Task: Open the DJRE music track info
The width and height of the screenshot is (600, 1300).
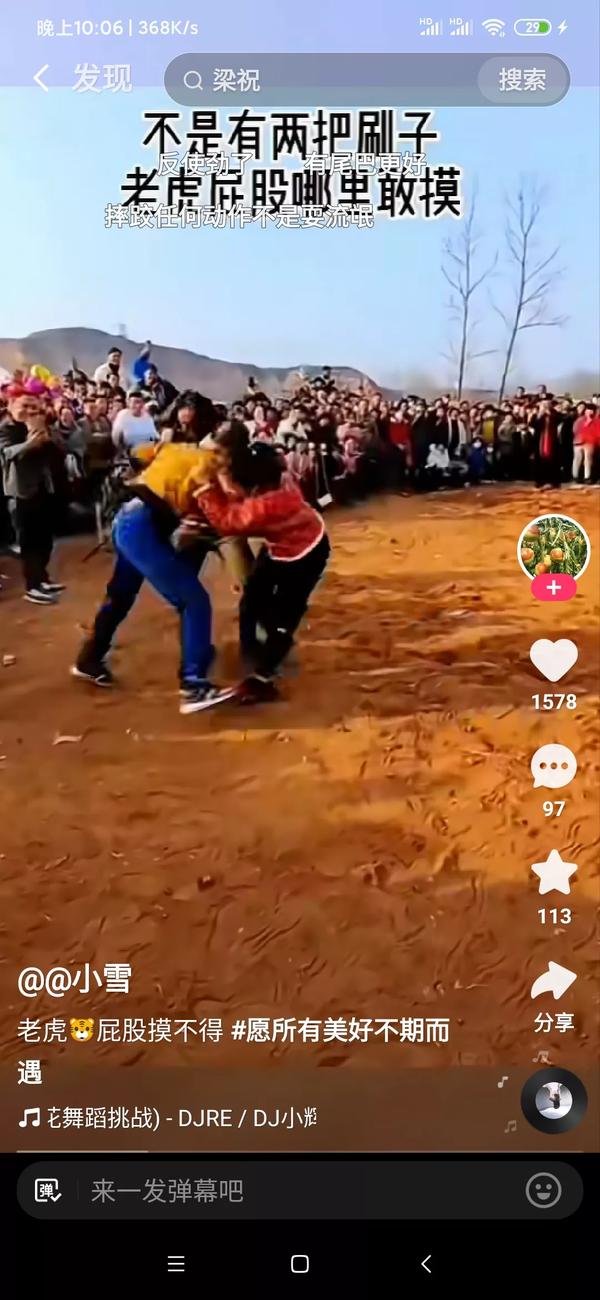Action: [170, 1117]
